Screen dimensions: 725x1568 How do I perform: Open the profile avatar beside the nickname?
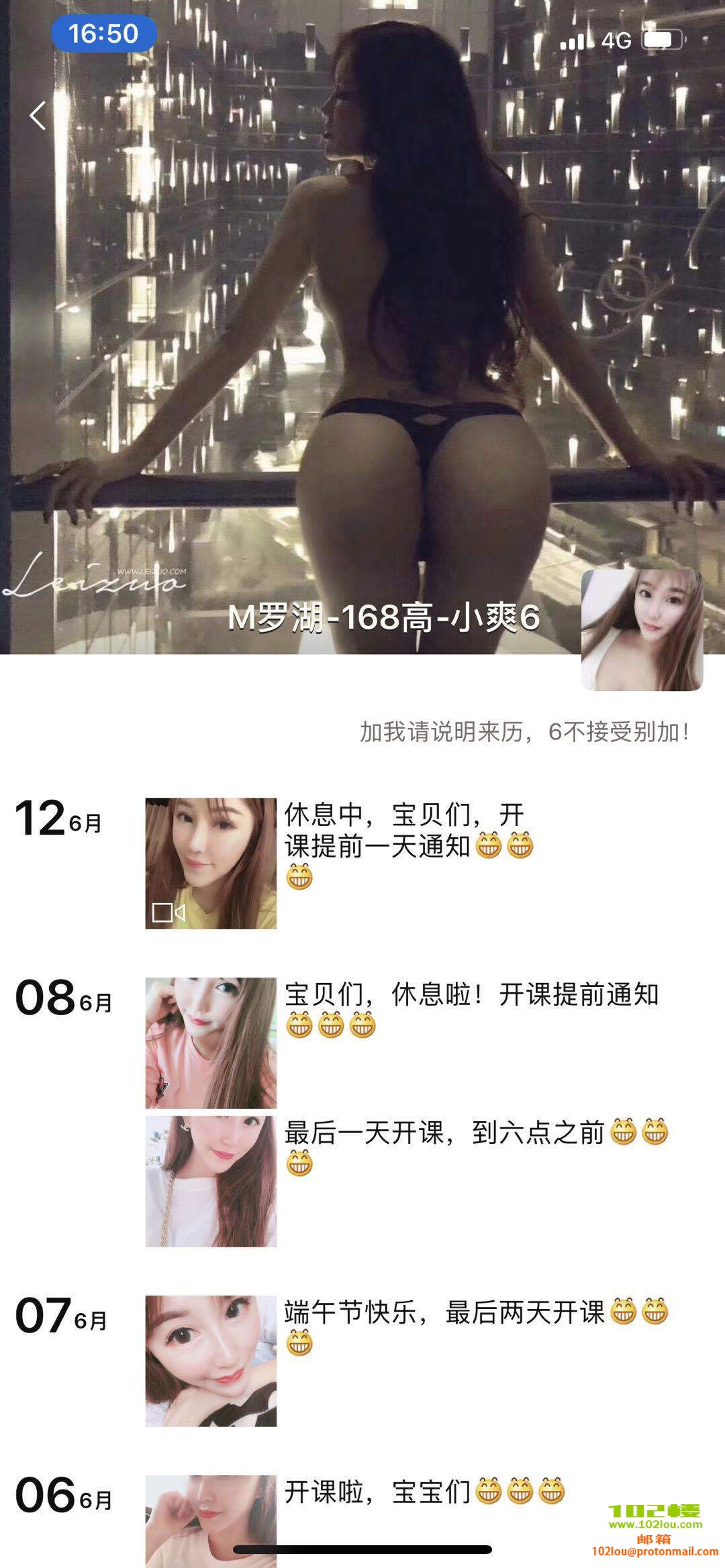[x=641, y=629]
